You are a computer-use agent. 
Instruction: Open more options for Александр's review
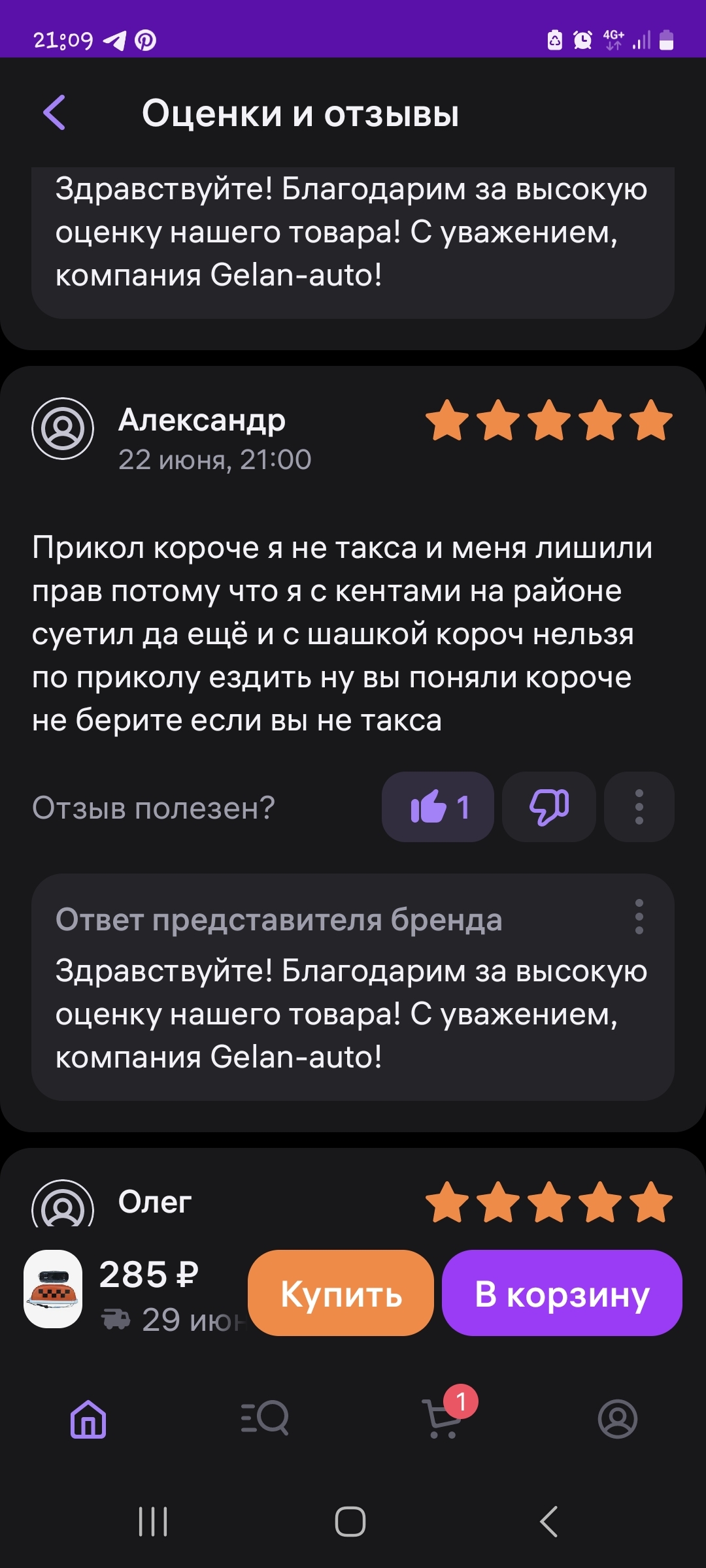coord(639,808)
